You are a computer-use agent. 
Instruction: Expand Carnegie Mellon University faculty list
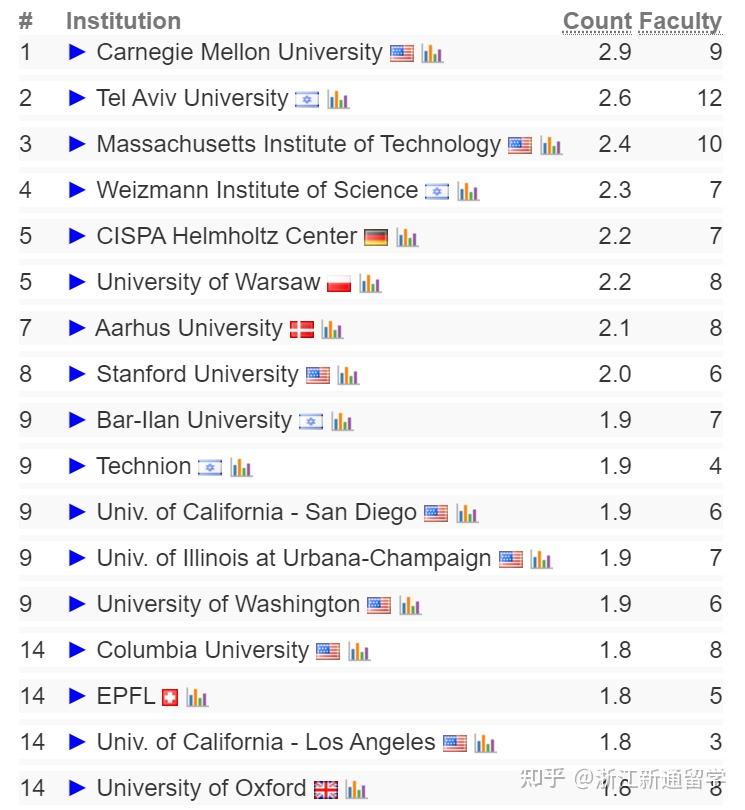(x=77, y=52)
